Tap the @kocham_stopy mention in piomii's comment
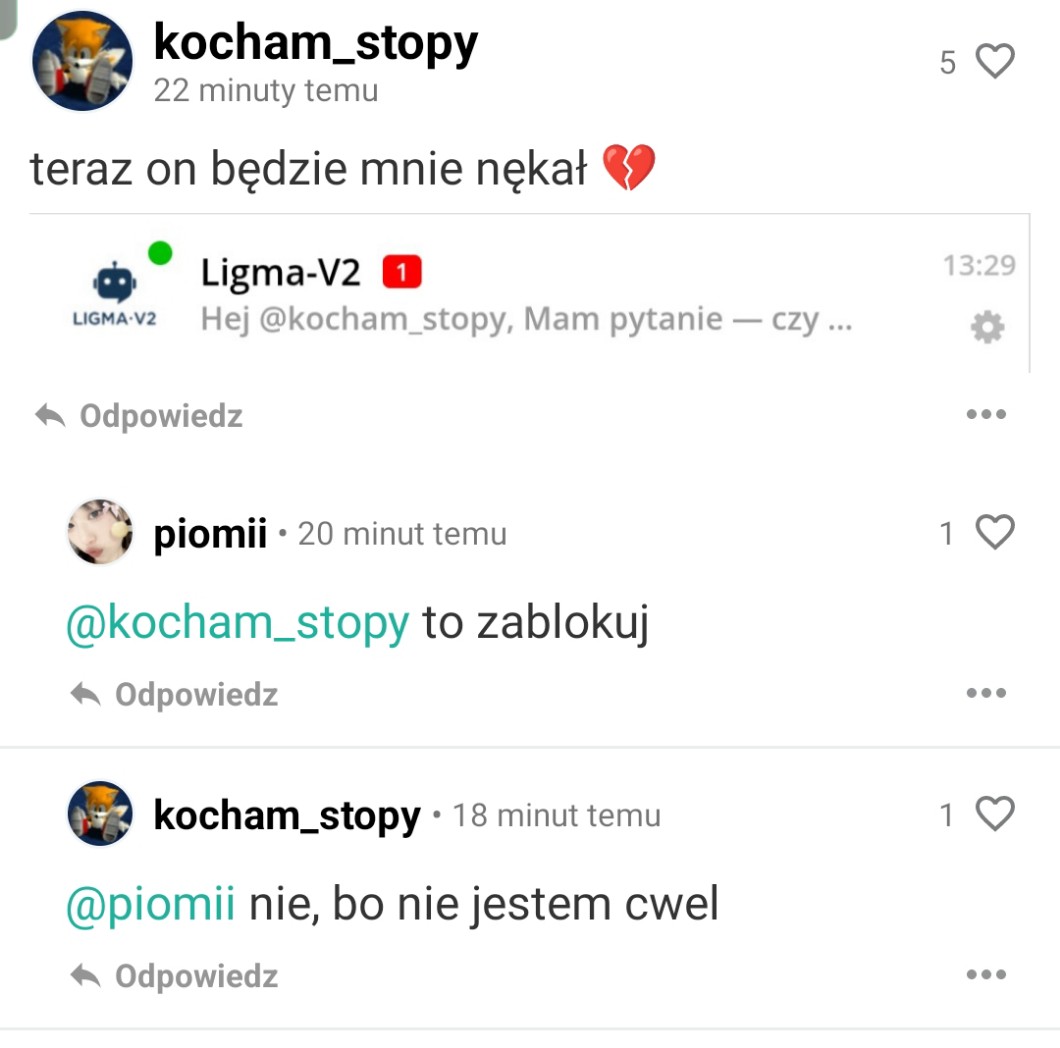This screenshot has height=1048, width=1060. click(x=237, y=622)
